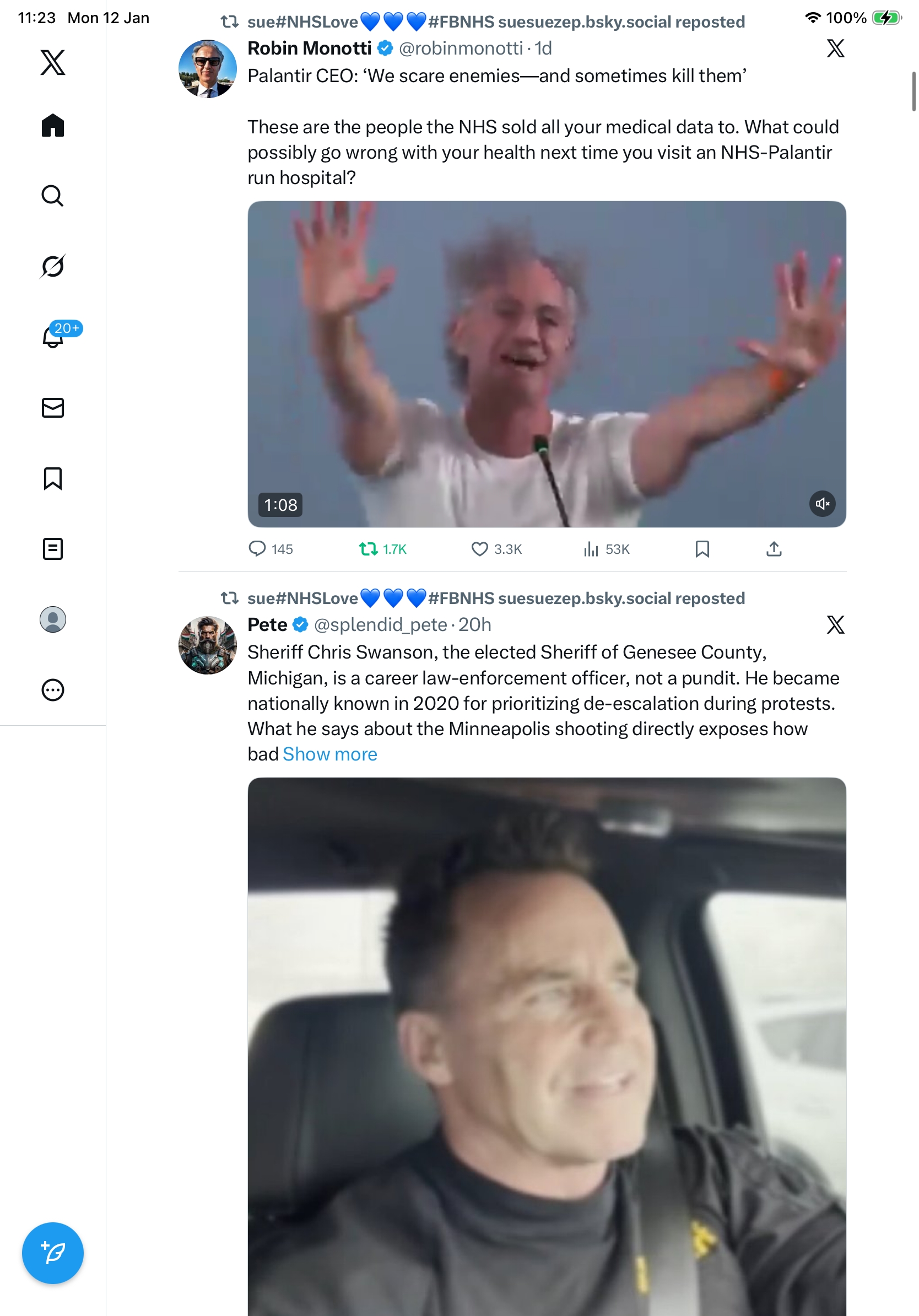Viewport: 919px width, 1316px height.
Task: Open the lists page
Action: coord(53,548)
